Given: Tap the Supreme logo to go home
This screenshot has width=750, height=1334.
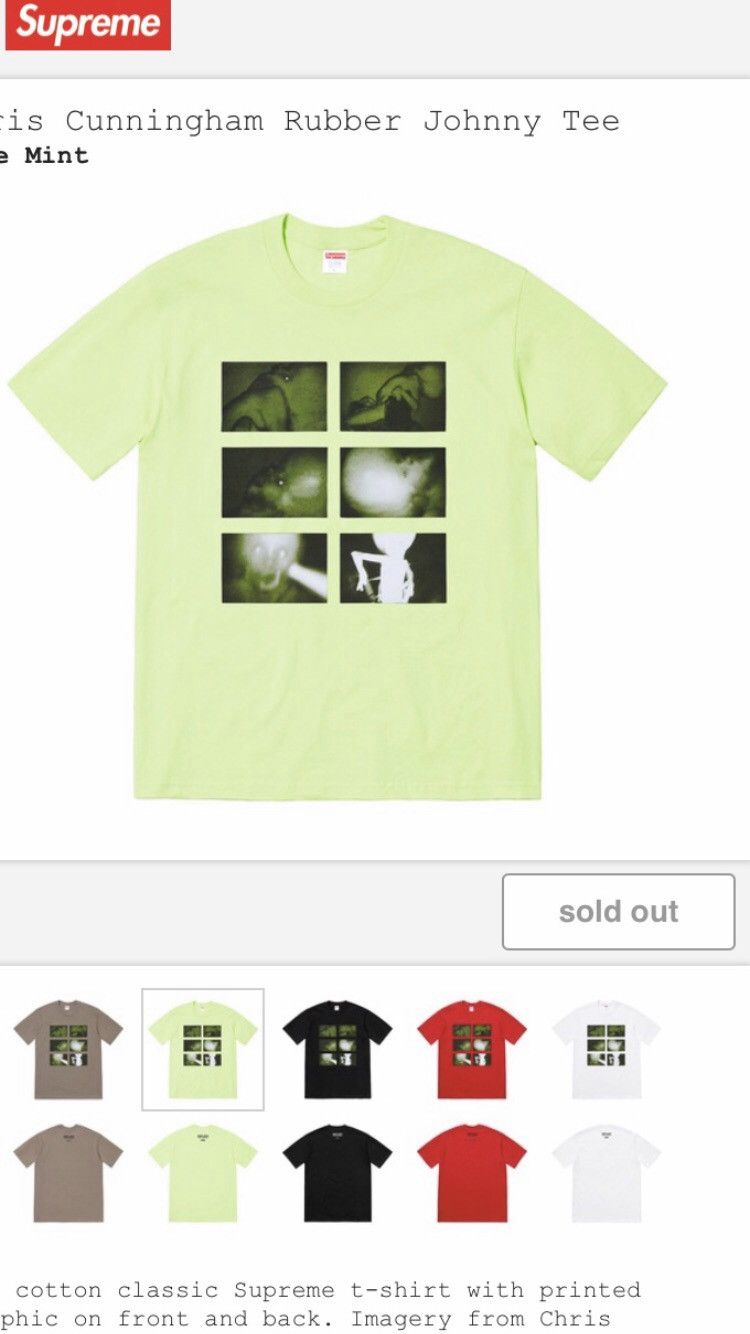Looking at the screenshot, I should pyautogui.click(x=88, y=24).
